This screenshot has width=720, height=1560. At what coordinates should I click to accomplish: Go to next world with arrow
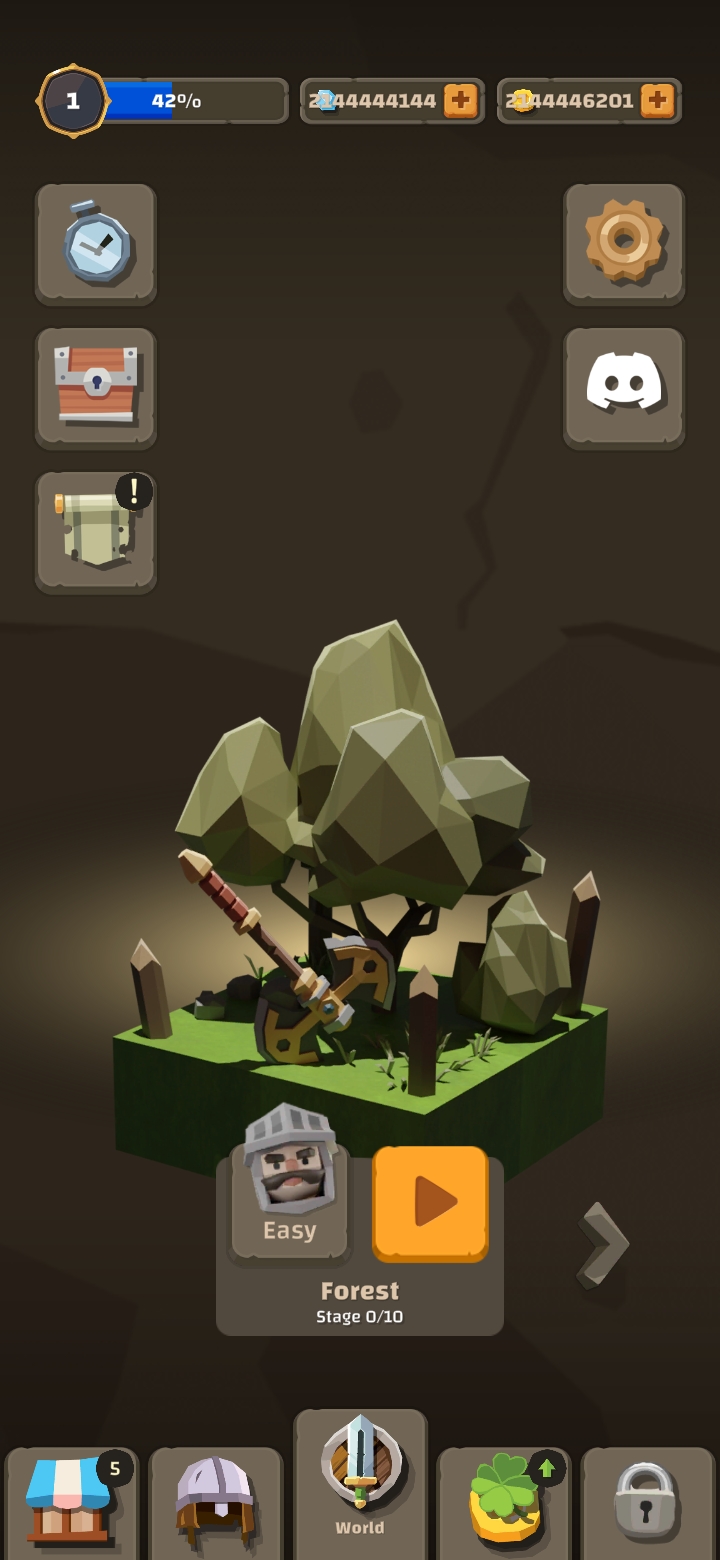602,1245
